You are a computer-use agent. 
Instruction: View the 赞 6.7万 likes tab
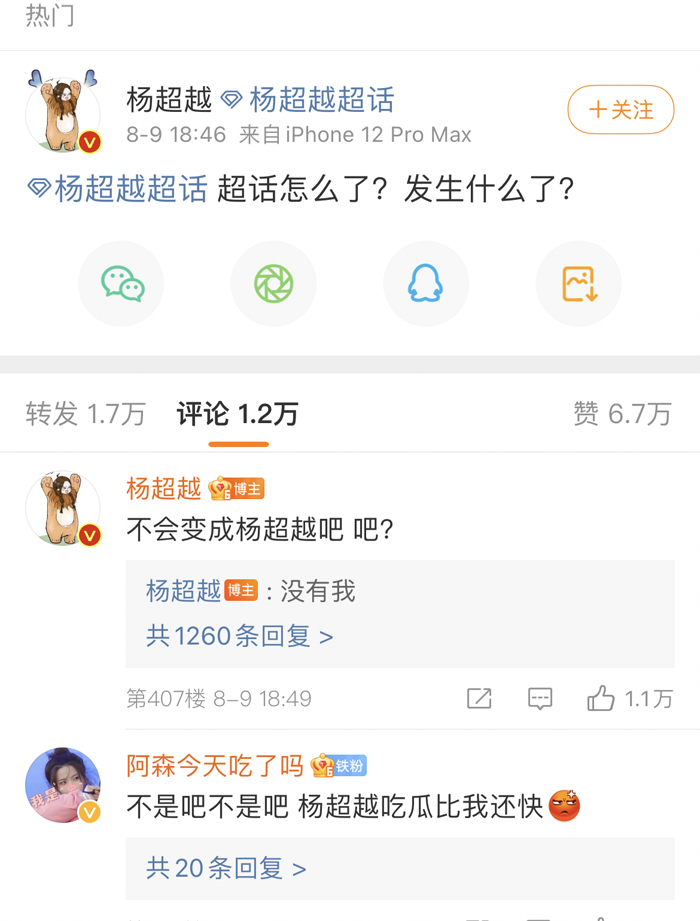622,414
